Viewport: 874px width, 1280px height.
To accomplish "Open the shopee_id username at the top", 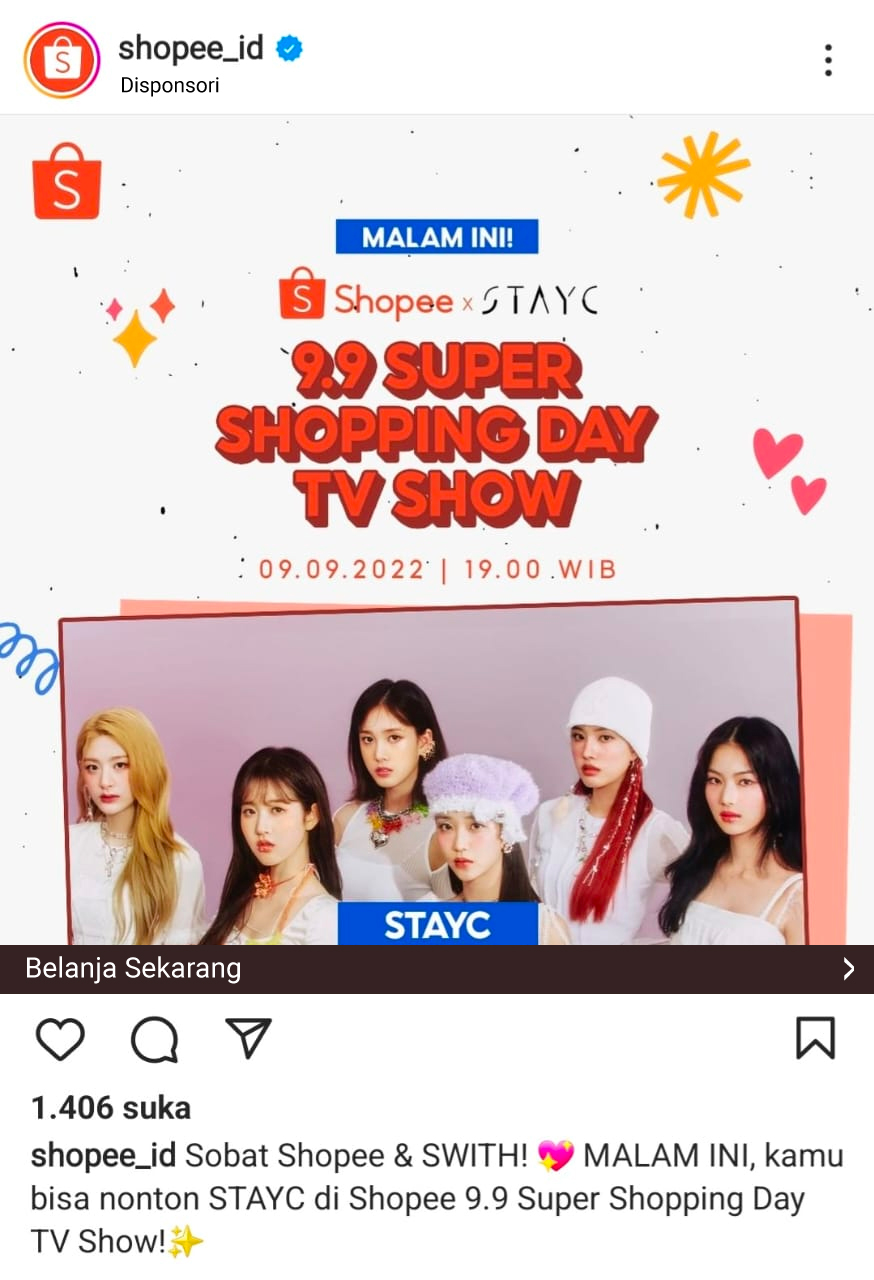I will coord(190,47).
